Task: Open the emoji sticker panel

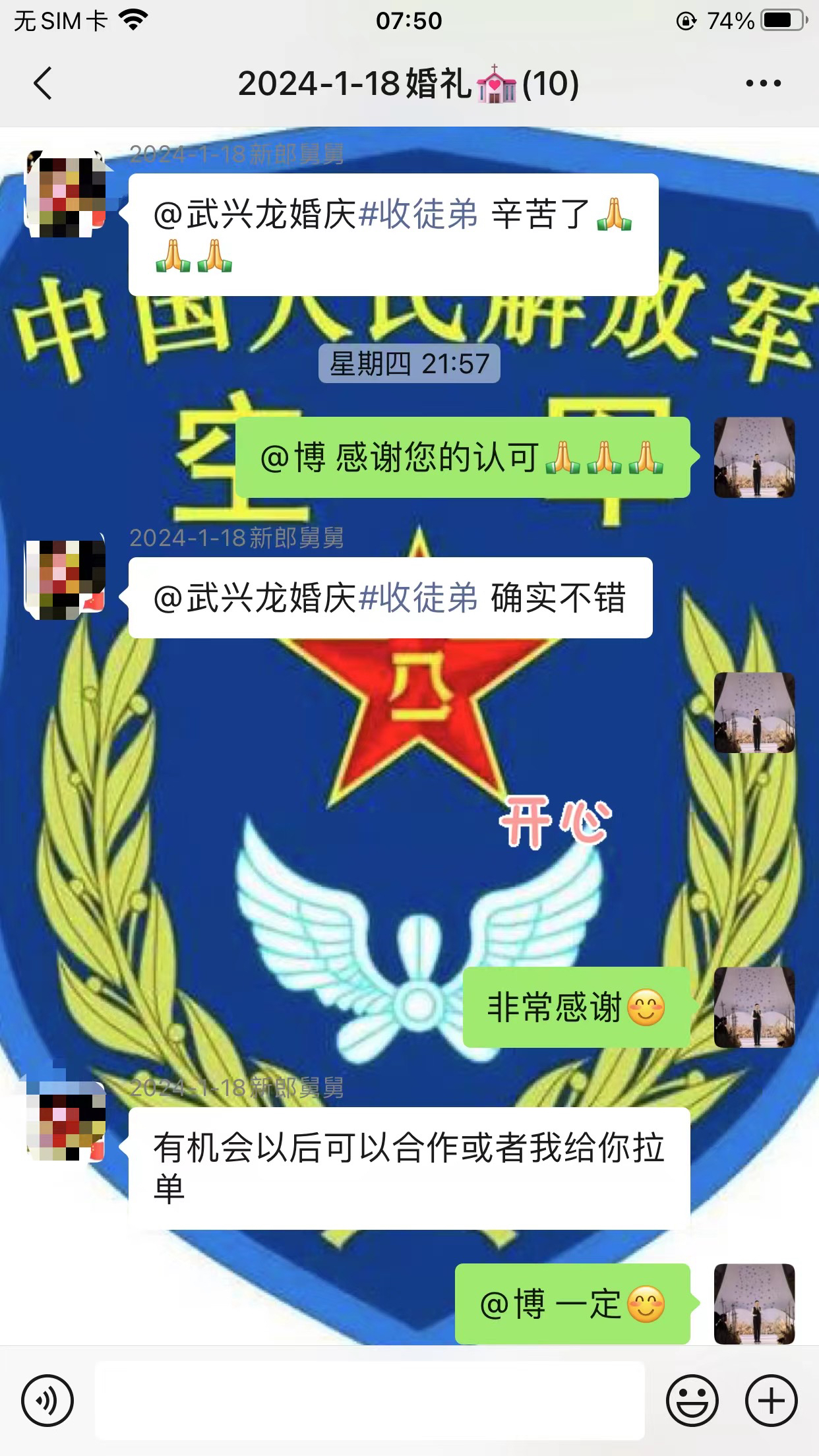Action: tap(692, 1401)
